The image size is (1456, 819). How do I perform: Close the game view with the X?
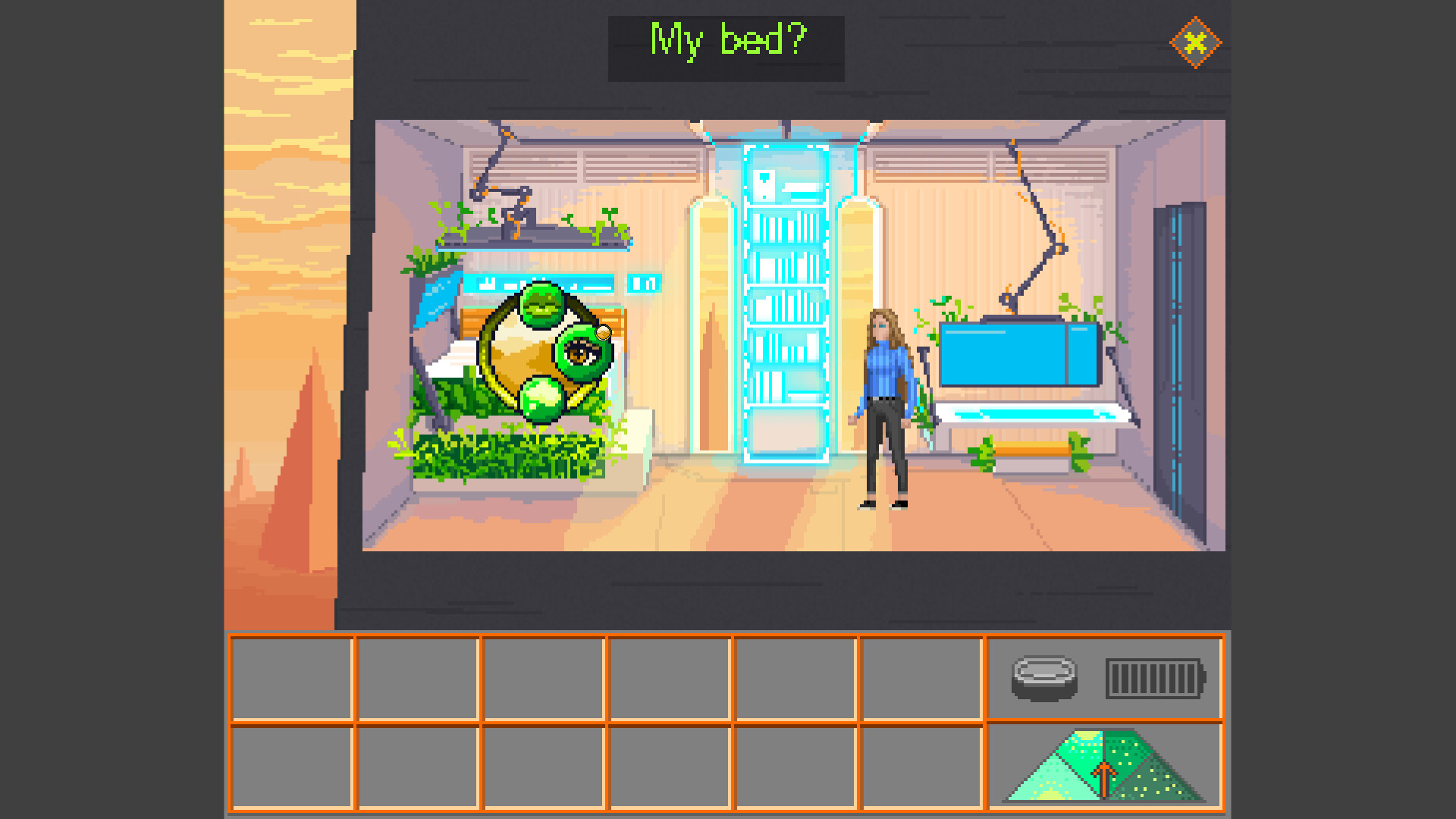[x=1195, y=42]
